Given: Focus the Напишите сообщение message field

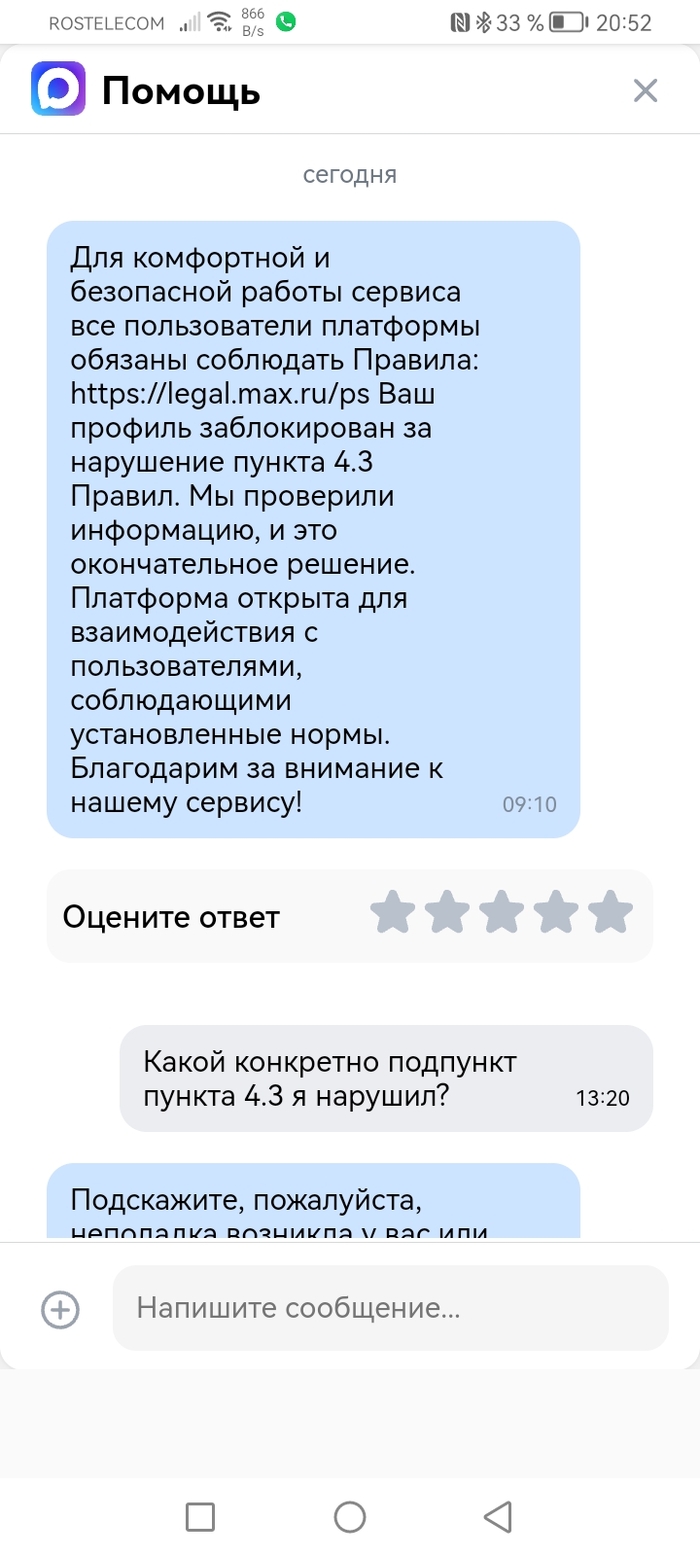Looking at the screenshot, I should (x=390, y=1308).
